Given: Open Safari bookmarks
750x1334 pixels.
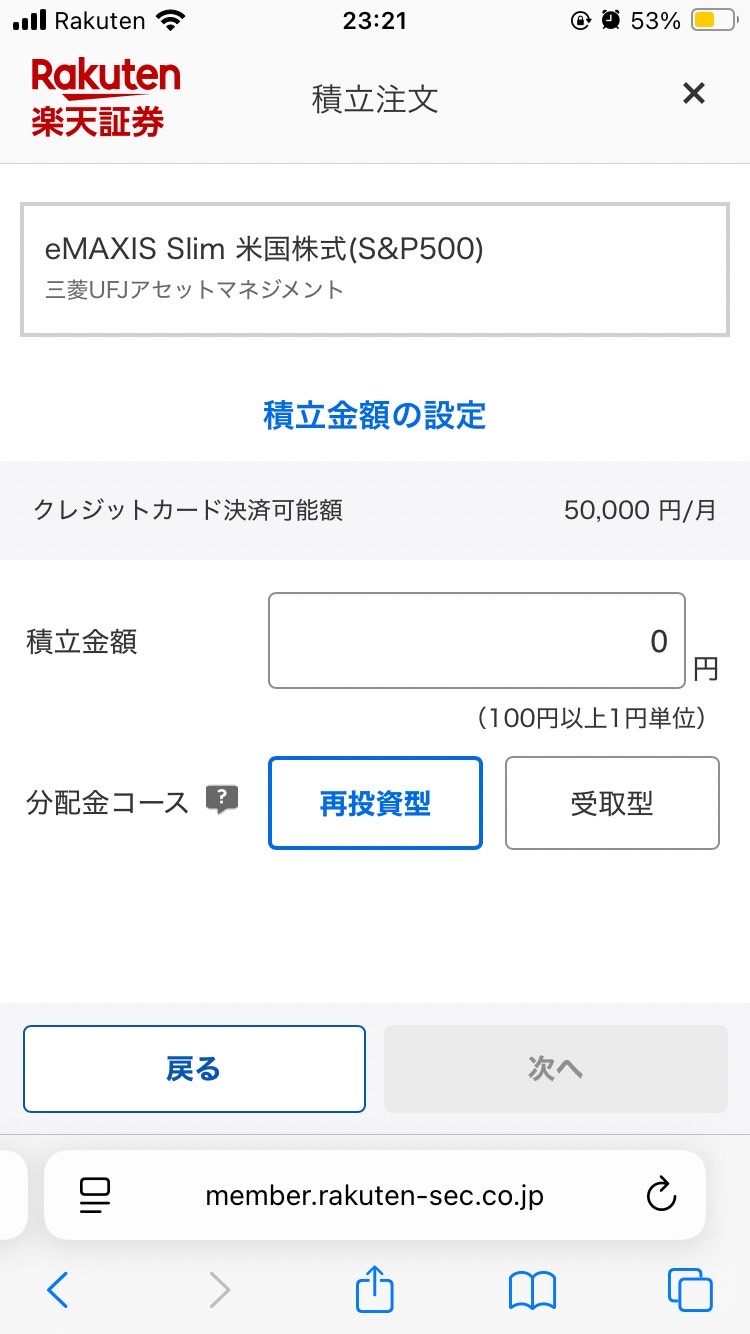Looking at the screenshot, I should coord(532,1290).
